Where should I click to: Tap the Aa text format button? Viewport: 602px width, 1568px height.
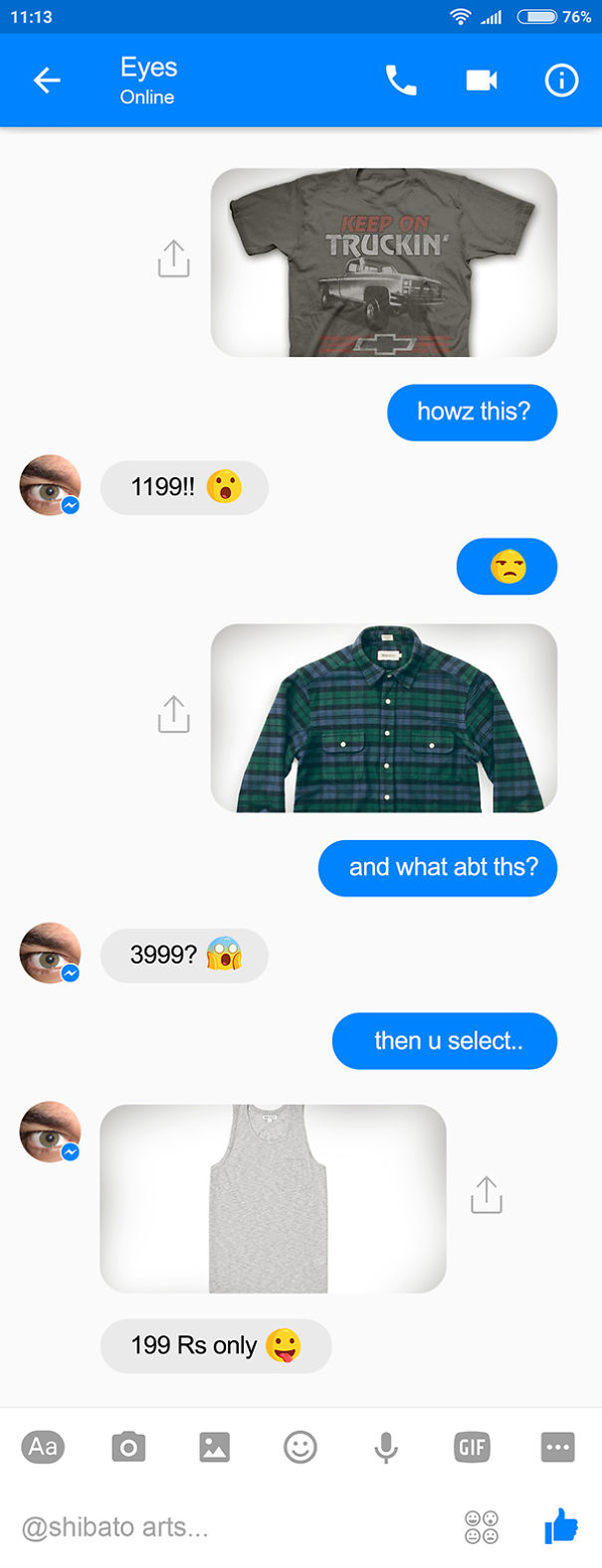pos(43,1446)
